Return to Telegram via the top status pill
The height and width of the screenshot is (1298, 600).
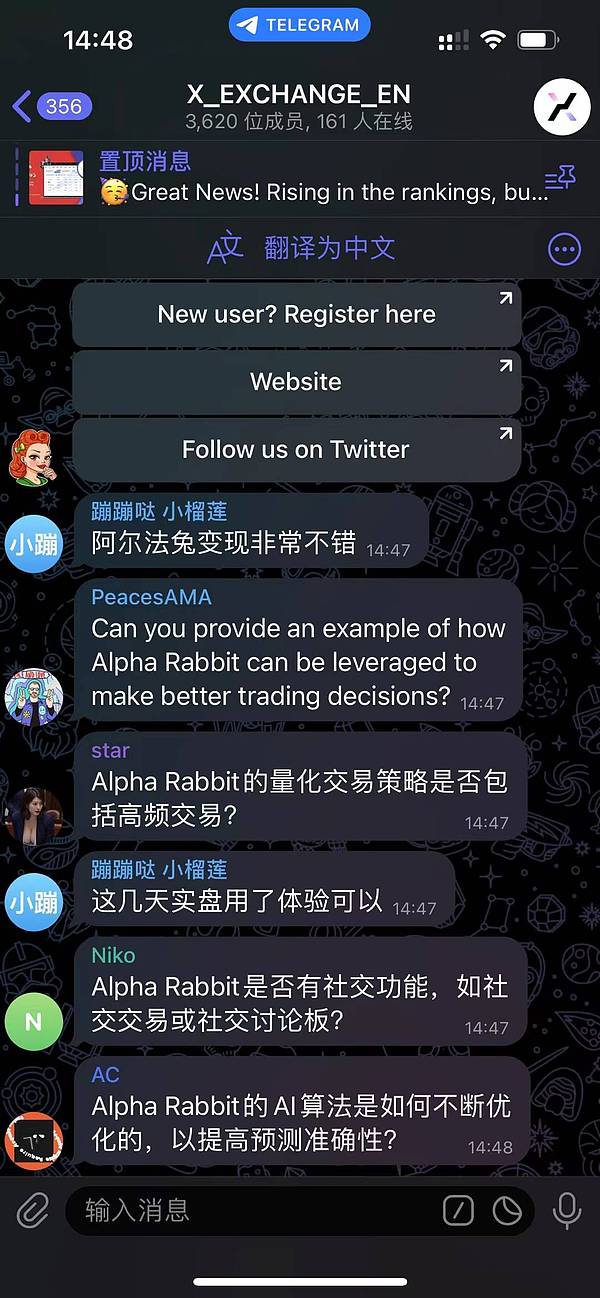pyautogui.click(x=299, y=26)
